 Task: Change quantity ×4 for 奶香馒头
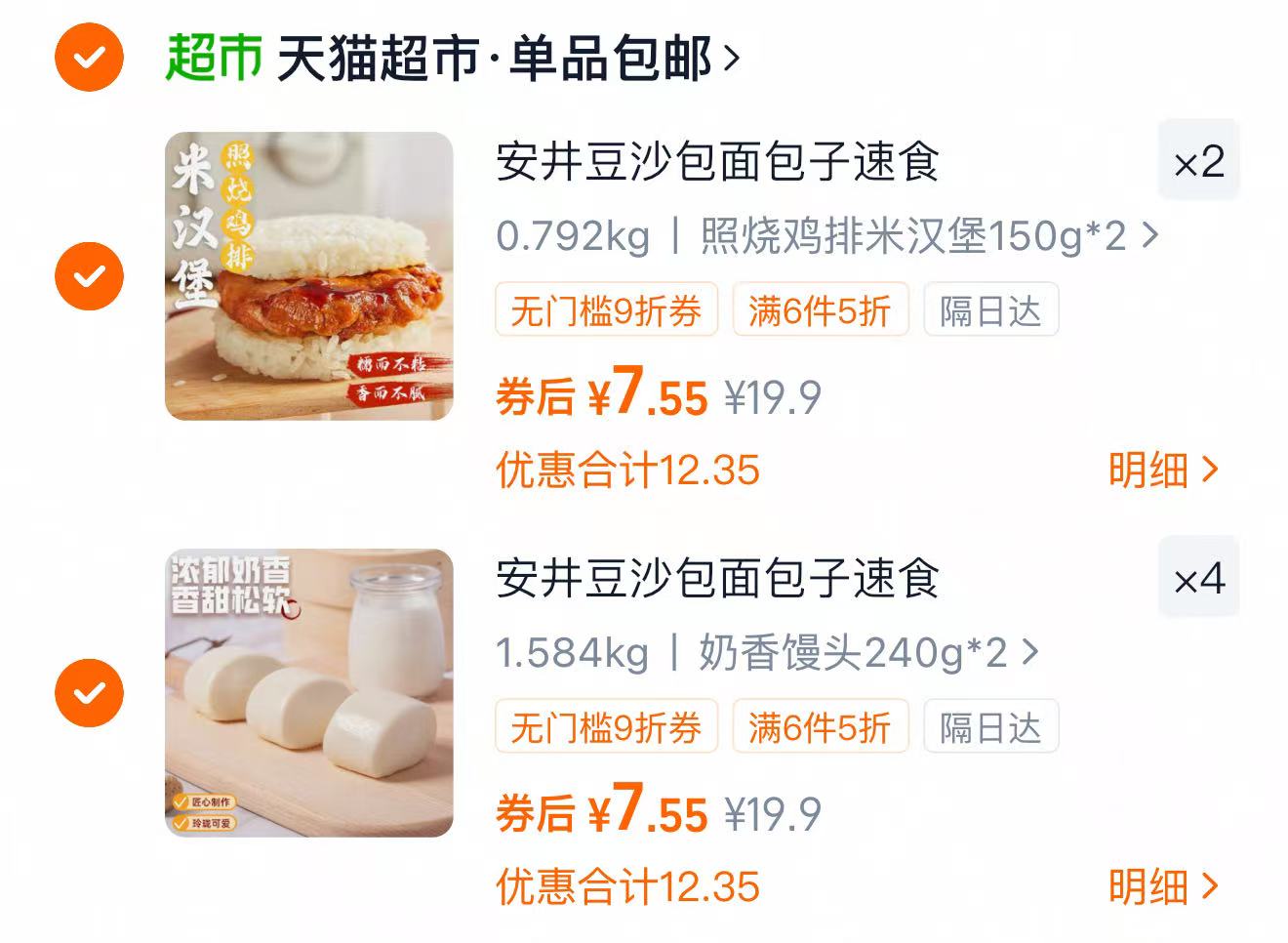[1198, 579]
